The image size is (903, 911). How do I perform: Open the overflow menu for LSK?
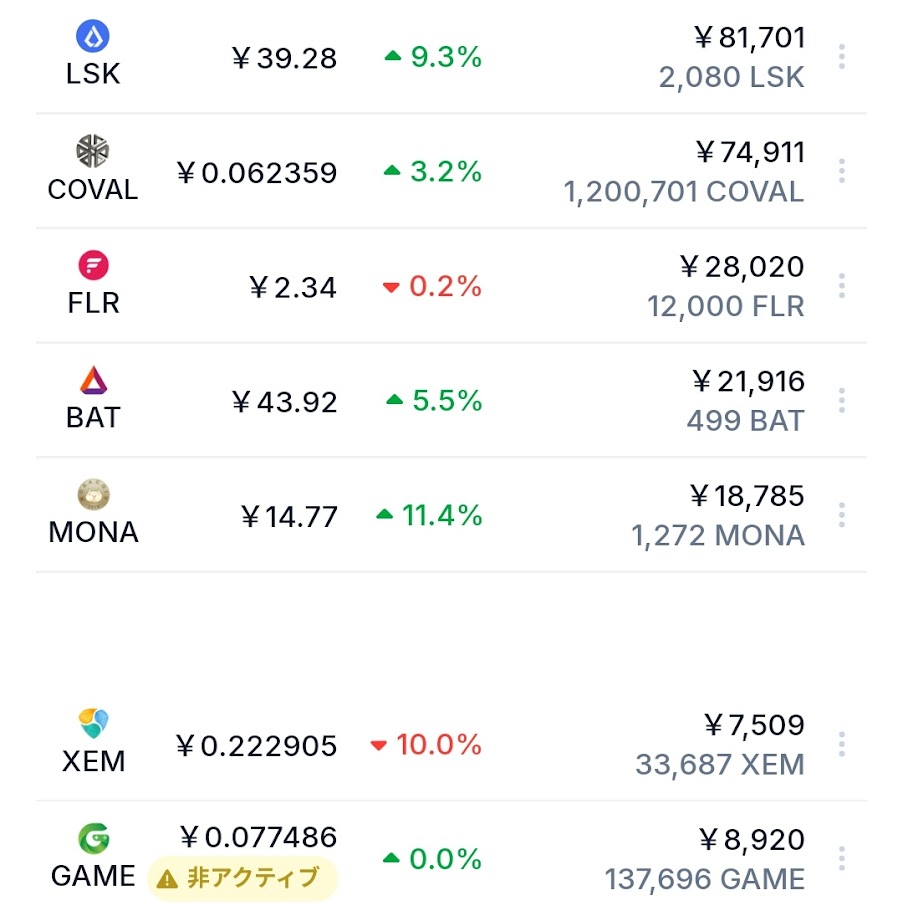pos(842,57)
